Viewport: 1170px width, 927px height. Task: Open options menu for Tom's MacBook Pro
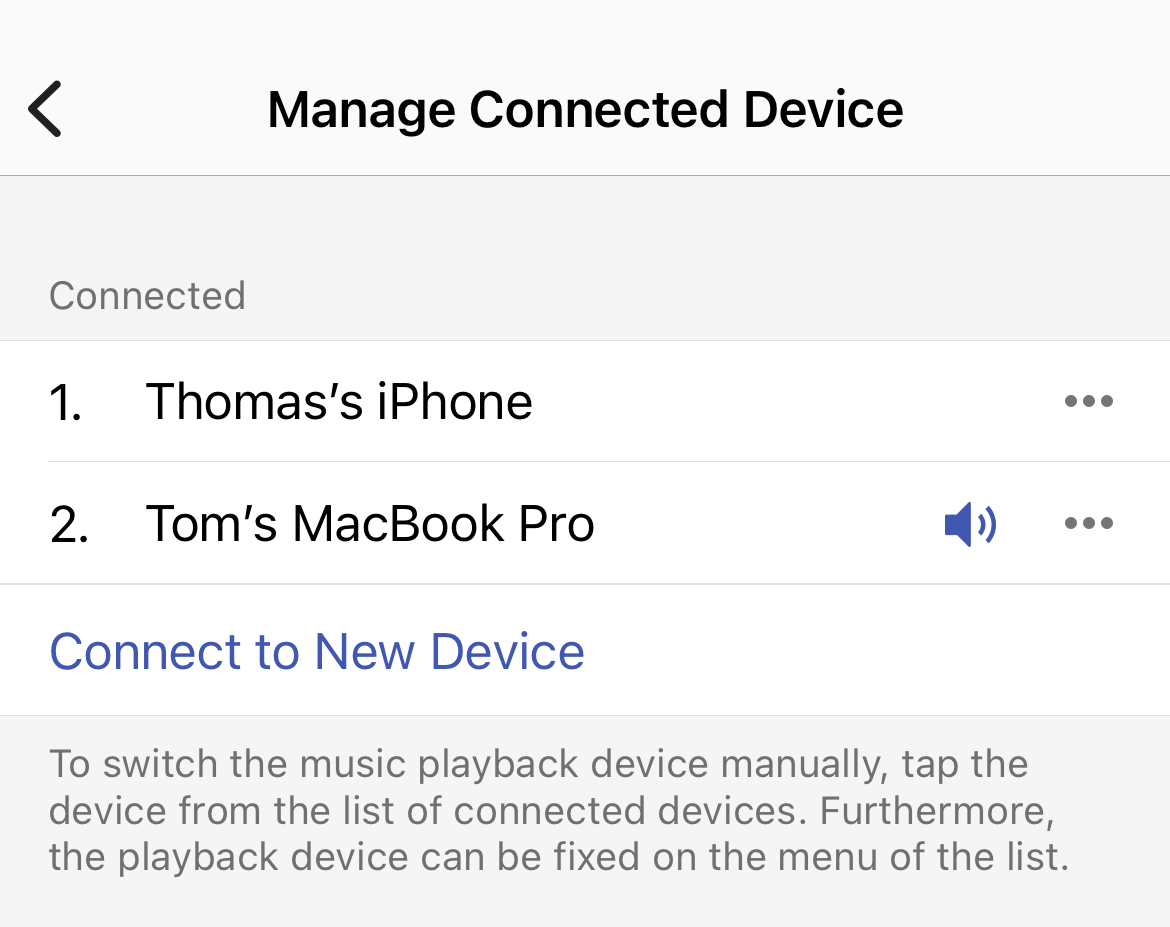tap(1088, 524)
